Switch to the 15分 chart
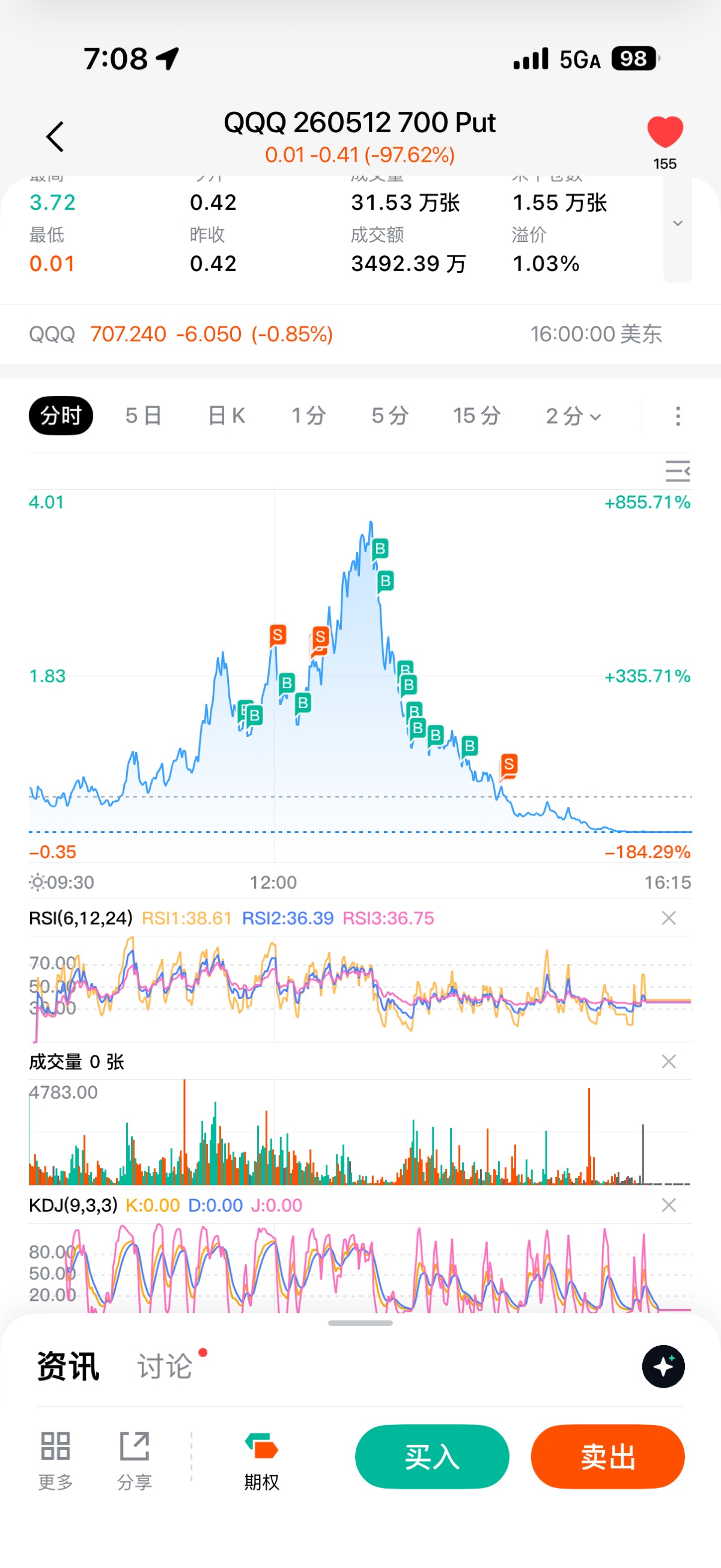This screenshot has height=1568, width=721. 476,416
